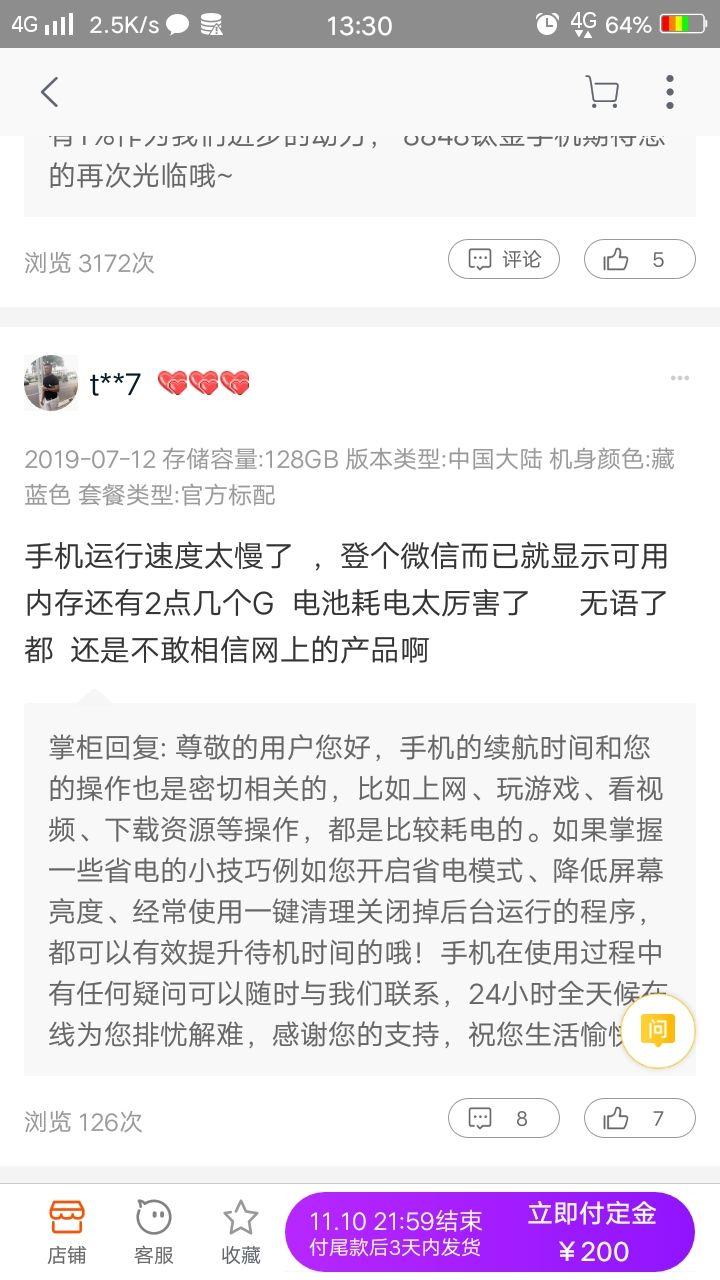Open reviewer t**7's avatar
The width and height of the screenshot is (720, 1280).
click(x=51, y=383)
